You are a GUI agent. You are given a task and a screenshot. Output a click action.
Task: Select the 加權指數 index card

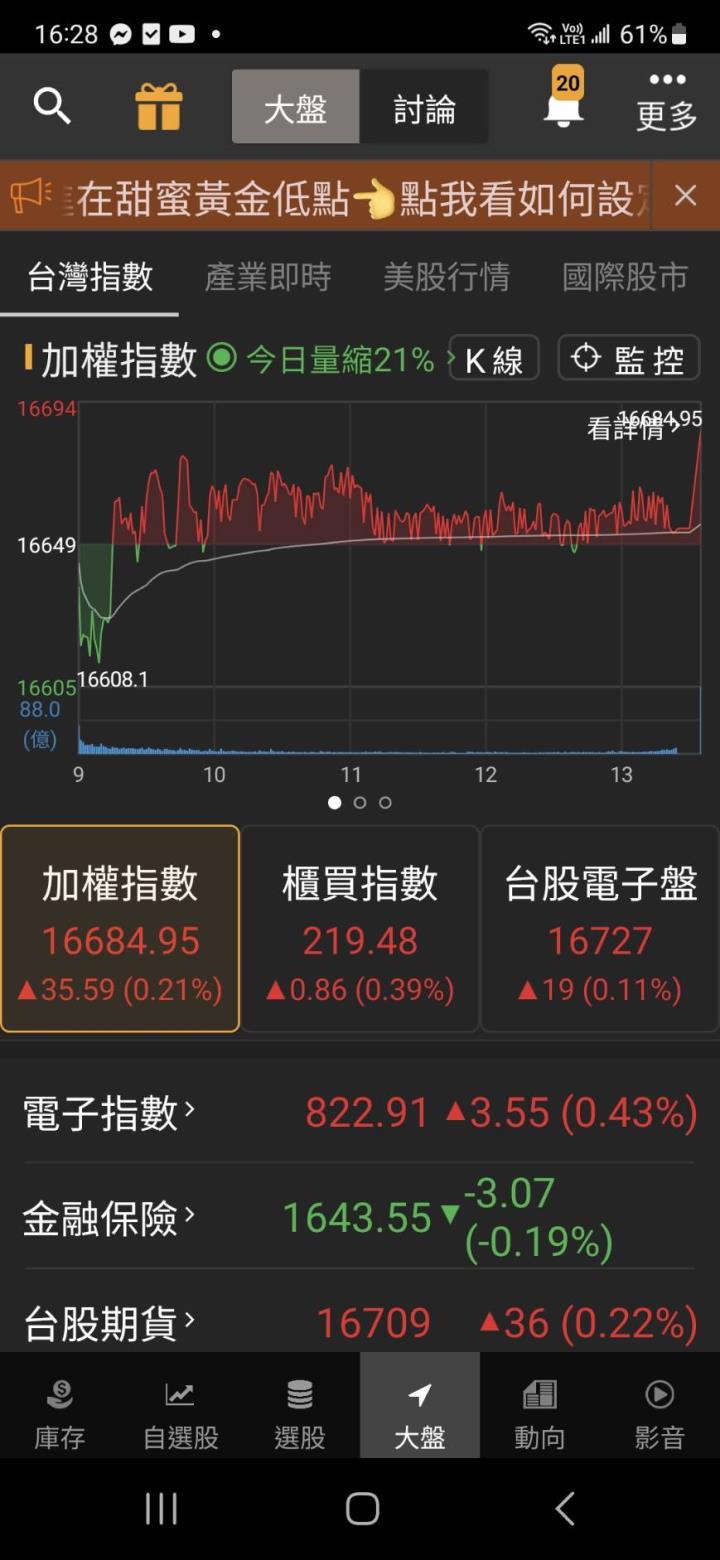(120, 928)
